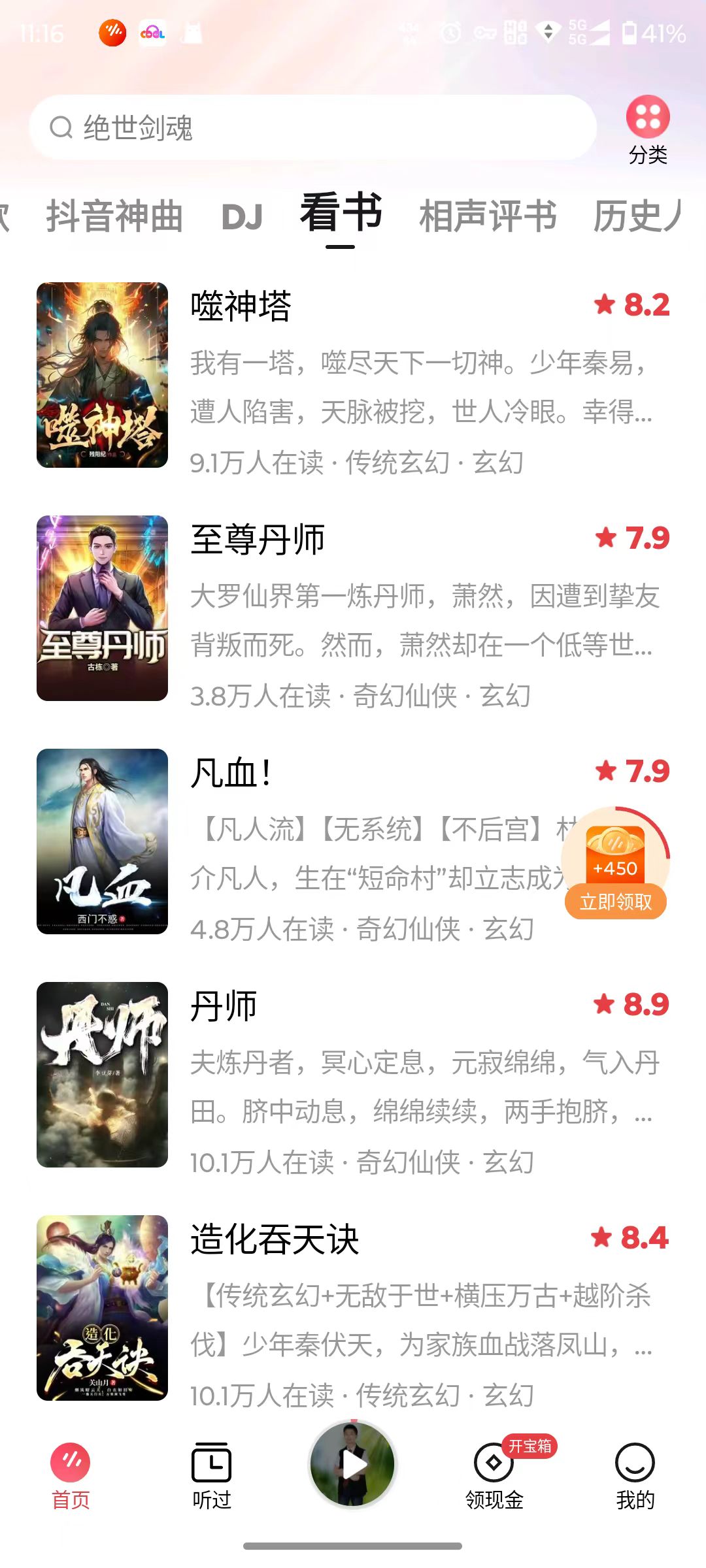The height and width of the screenshot is (1568, 706).
Task: Switch to the 抖音神曲 tab
Action: (x=114, y=216)
